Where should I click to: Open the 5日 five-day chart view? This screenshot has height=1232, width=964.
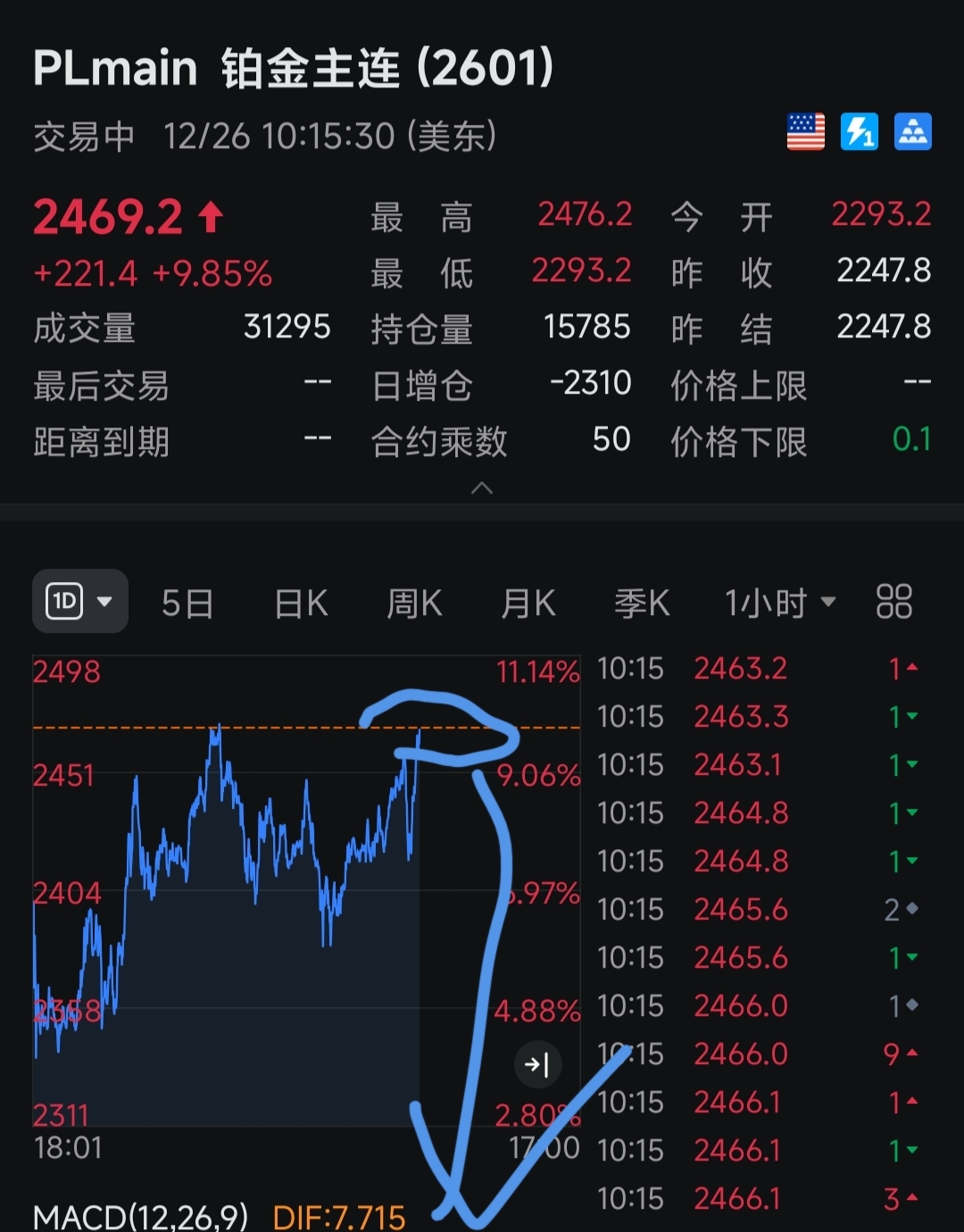(x=187, y=603)
